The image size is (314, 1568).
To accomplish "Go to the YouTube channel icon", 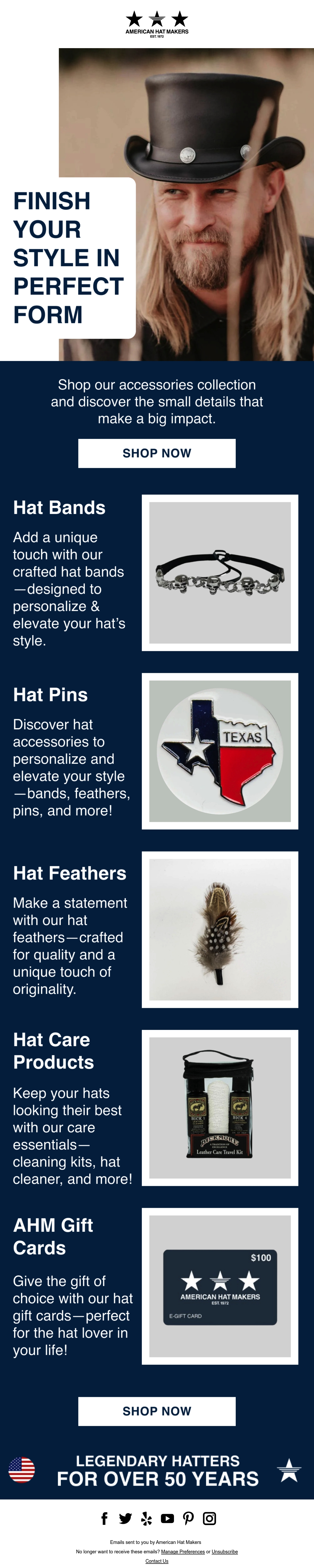I will coord(167,1519).
